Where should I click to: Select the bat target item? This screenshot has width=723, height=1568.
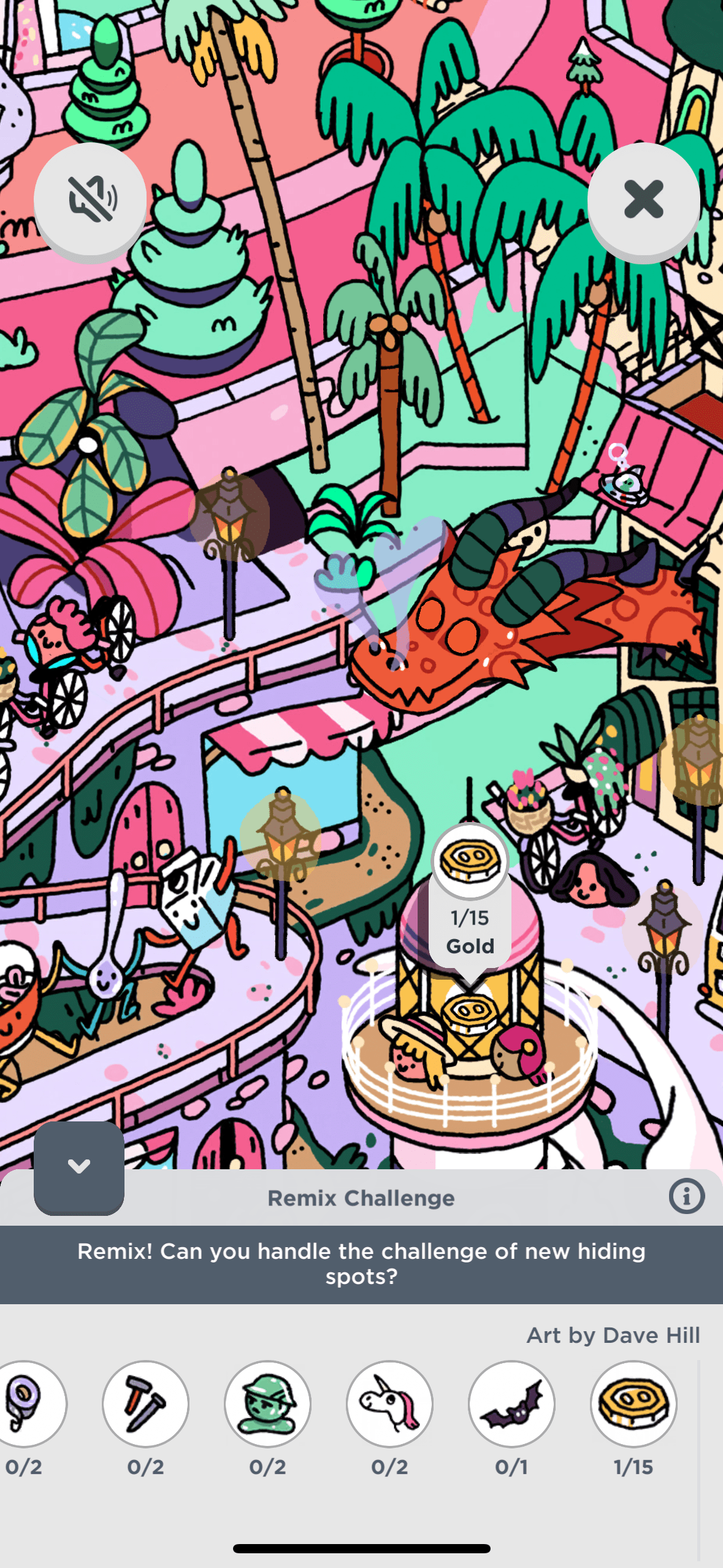coord(511,1404)
